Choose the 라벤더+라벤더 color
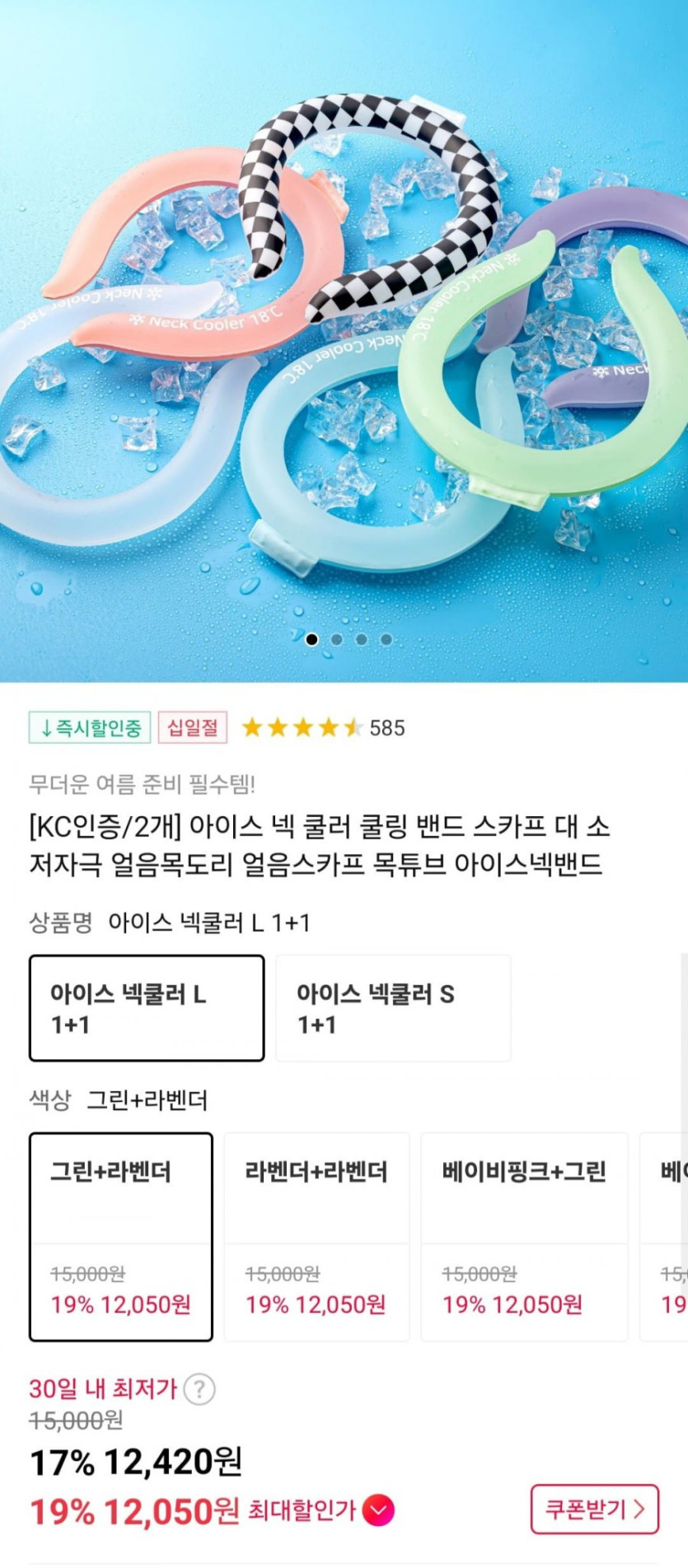The height and width of the screenshot is (1568, 688). [317, 1237]
